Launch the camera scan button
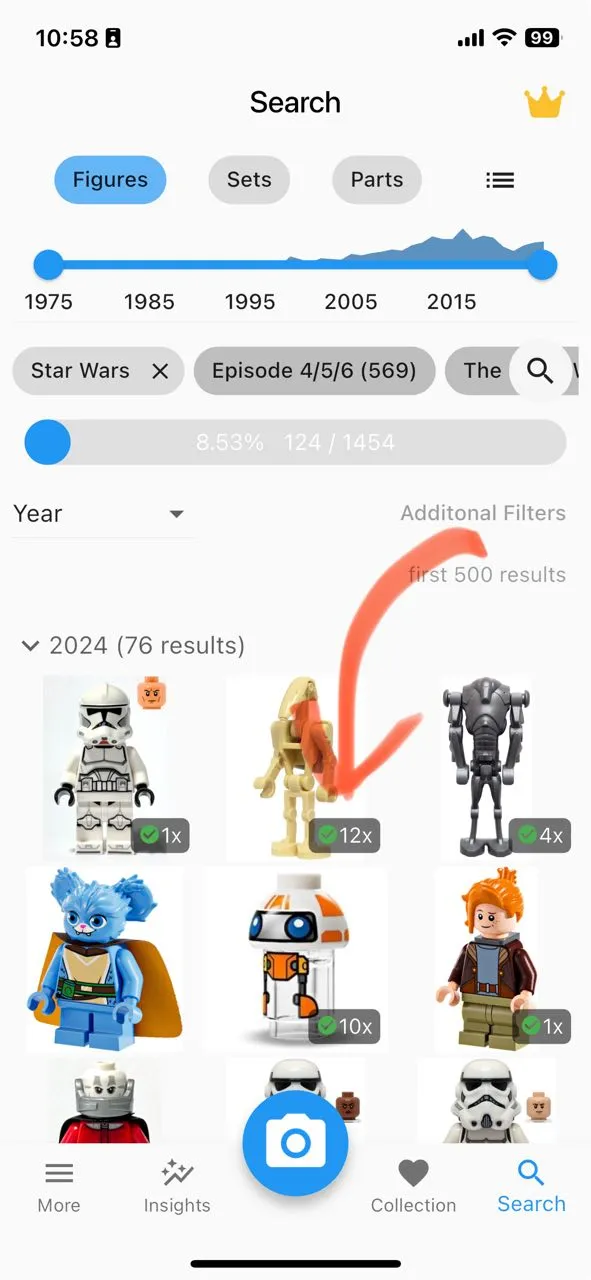Viewport: 591px width, 1280px height. pos(295,1143)
